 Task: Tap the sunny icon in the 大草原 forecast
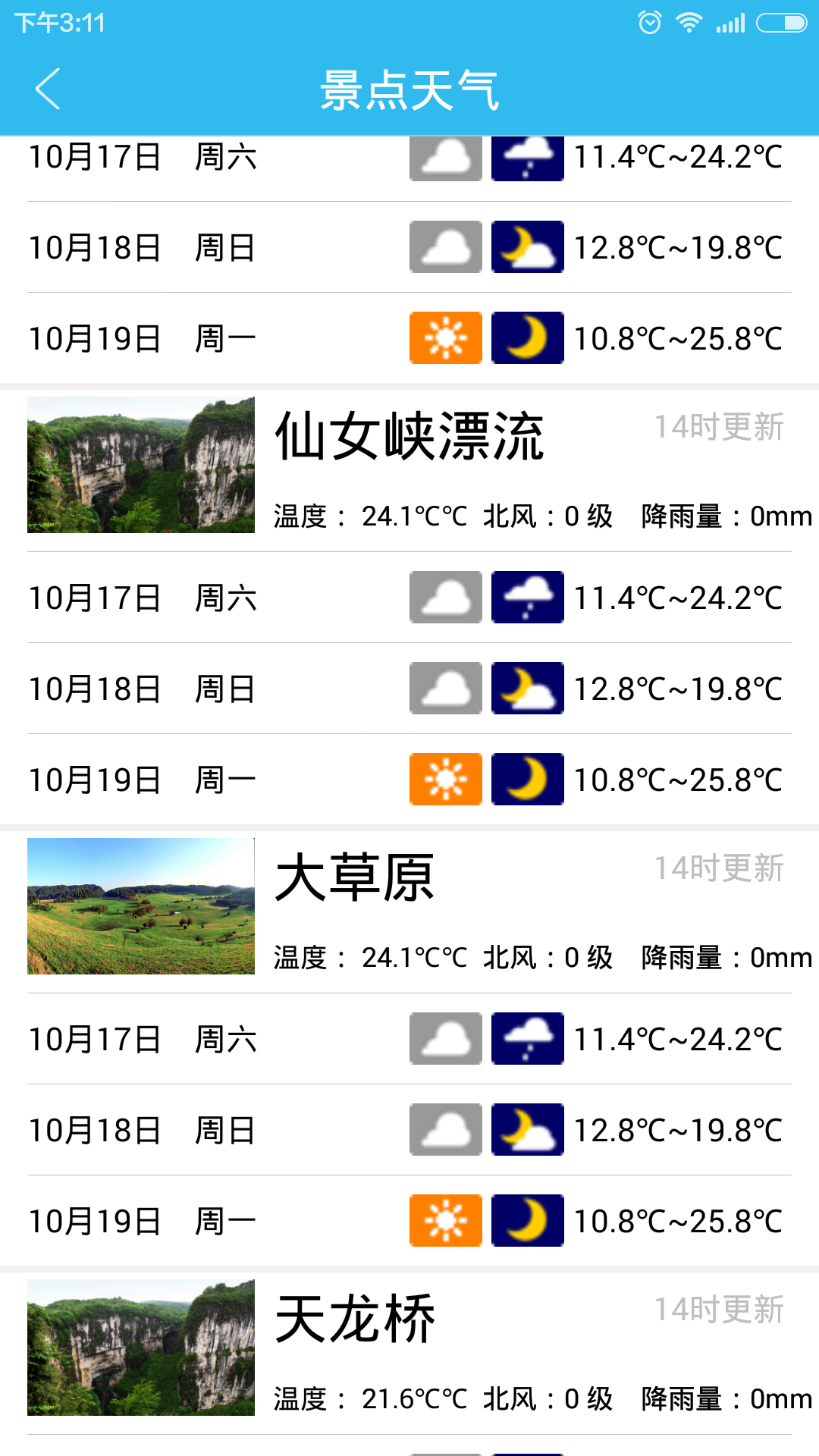[x=444, y=1221]
